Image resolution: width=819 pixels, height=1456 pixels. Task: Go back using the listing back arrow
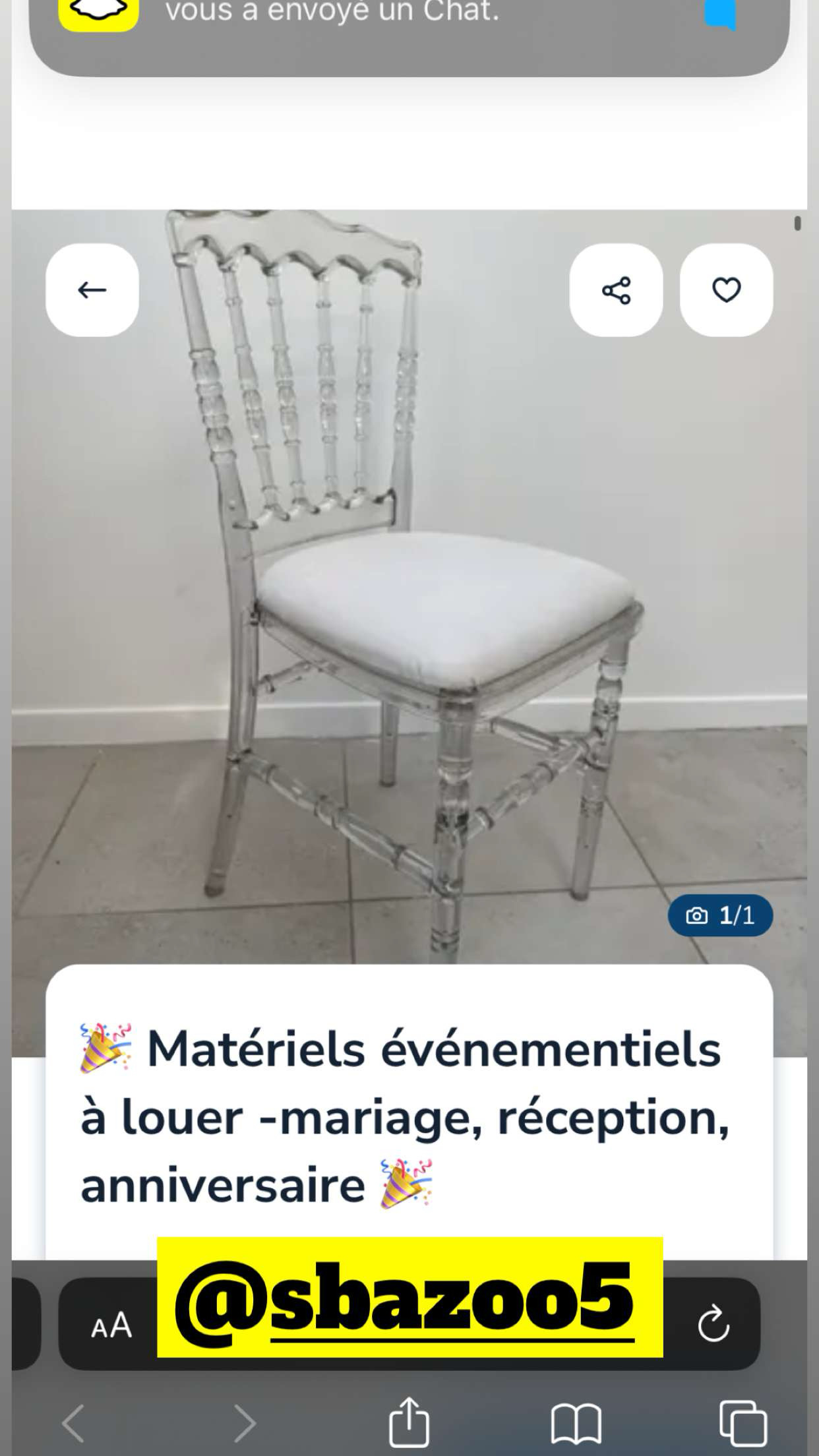tap(92, 291)
